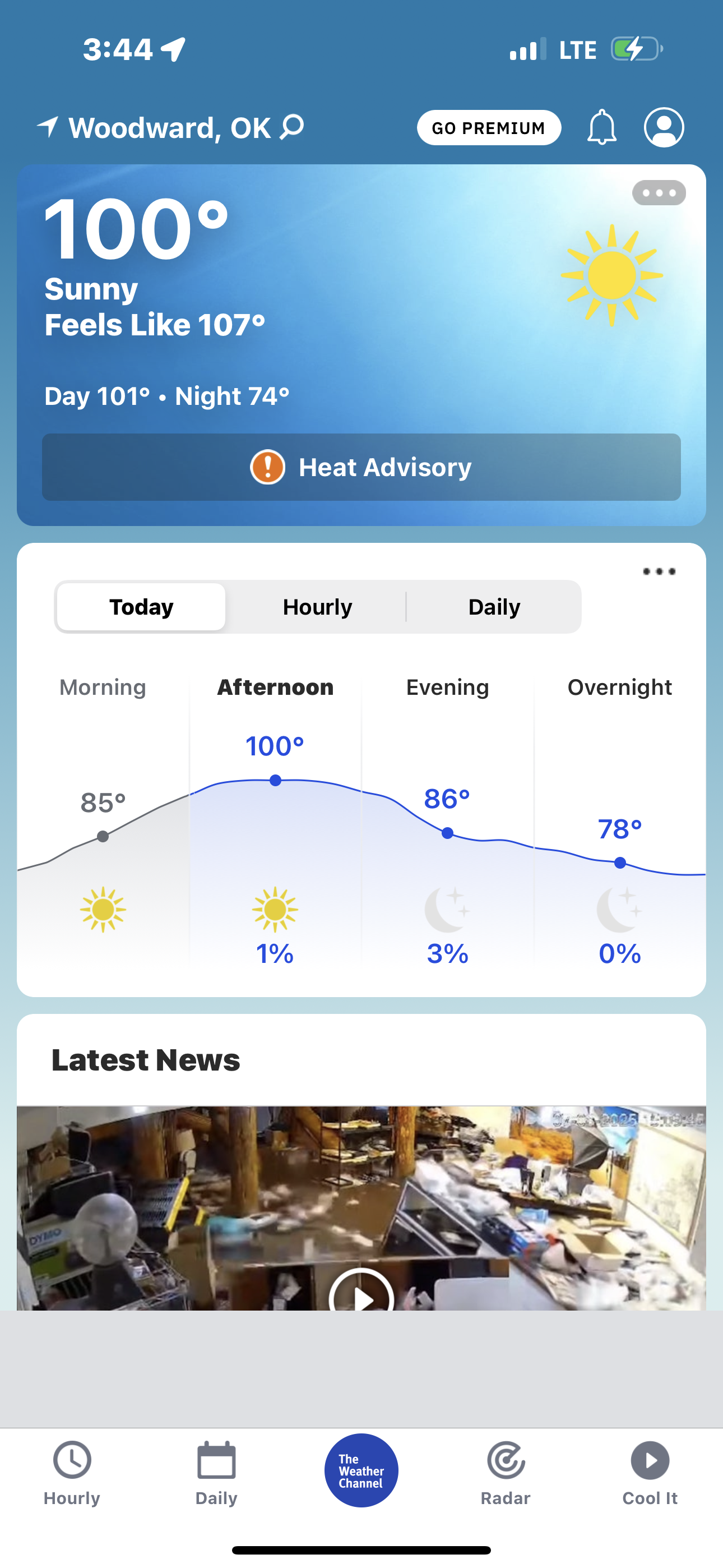This screenshot has height=1568, width=723.
Task: Search for a new location
Action: tap(292, 127)
